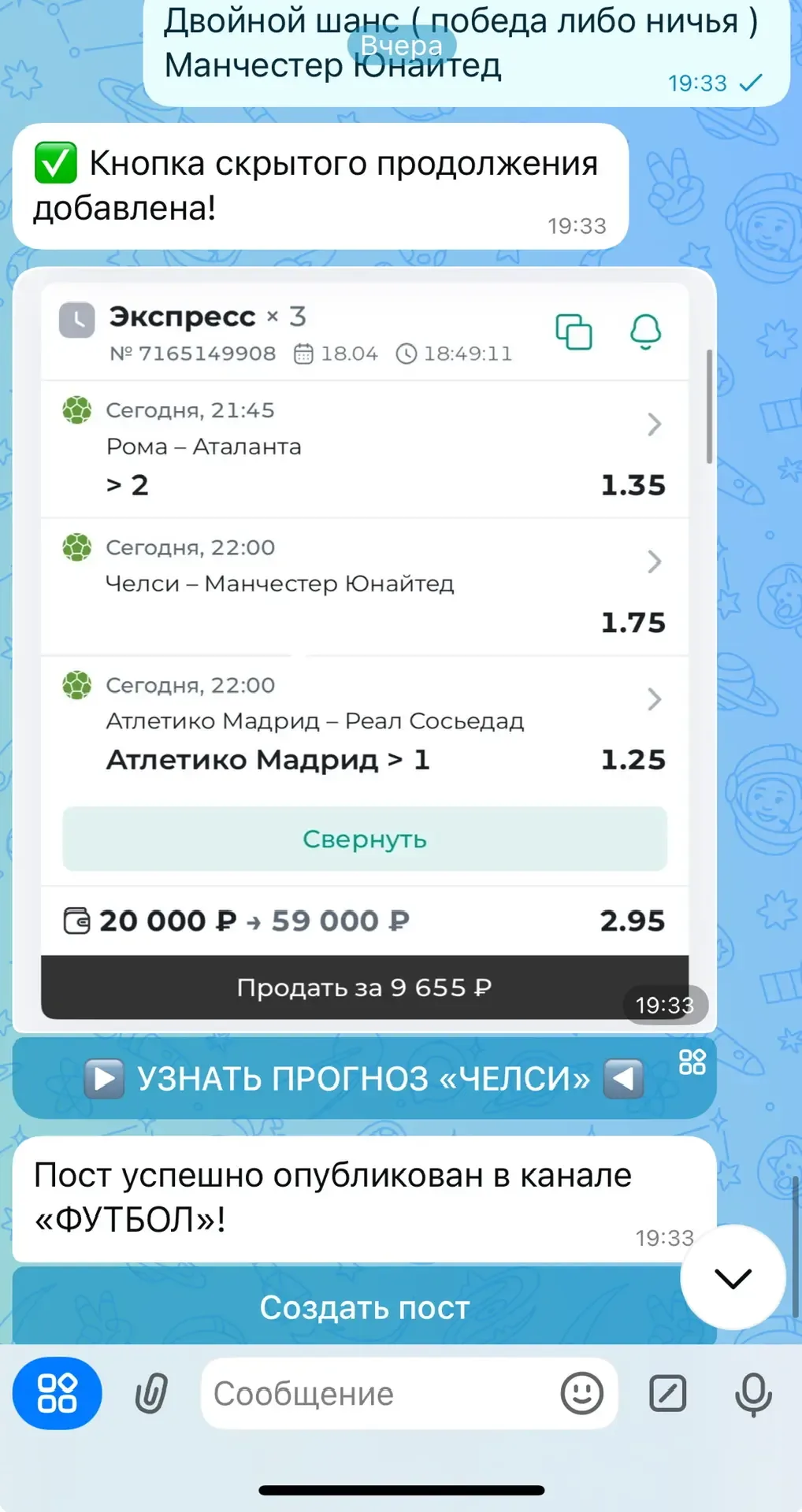
Task: Focus the «Сообщение» text field
Action: point(378,1394)
